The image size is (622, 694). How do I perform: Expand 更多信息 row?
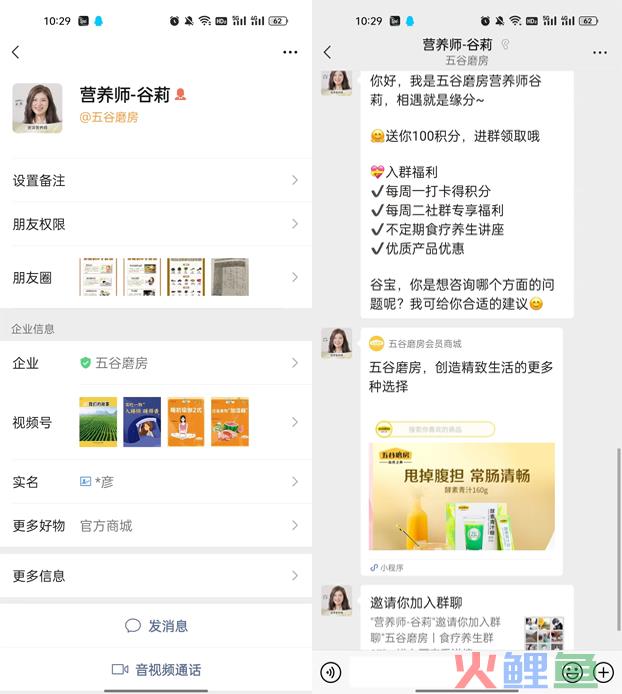click(155, 576)
